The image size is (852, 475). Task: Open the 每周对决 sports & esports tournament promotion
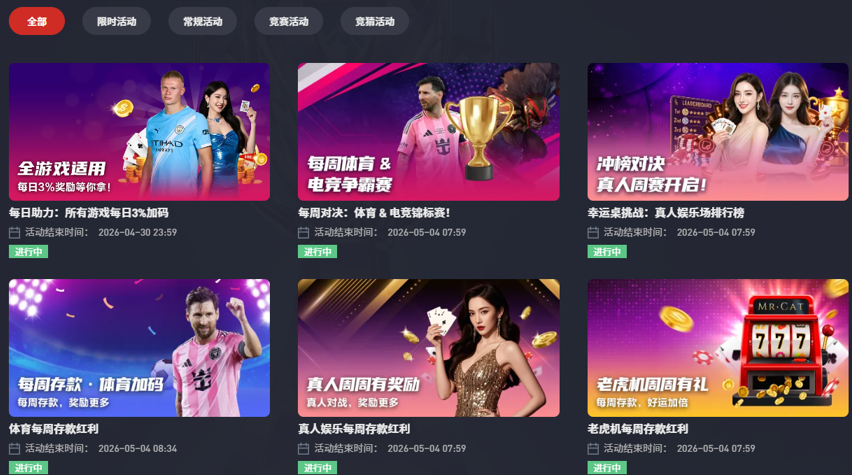coord(428,132)
